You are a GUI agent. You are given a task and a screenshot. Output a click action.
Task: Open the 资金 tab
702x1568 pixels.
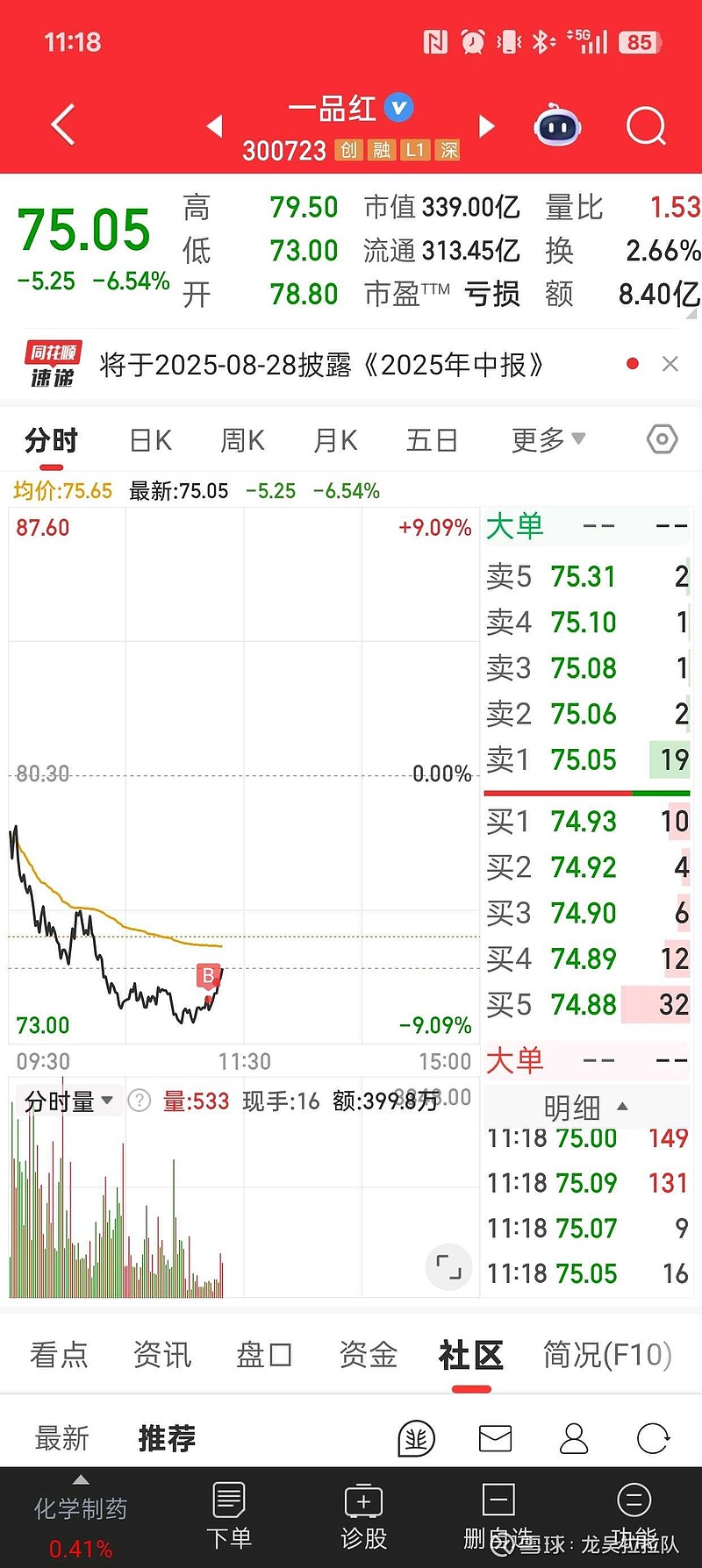click(x=369, y=1355)
